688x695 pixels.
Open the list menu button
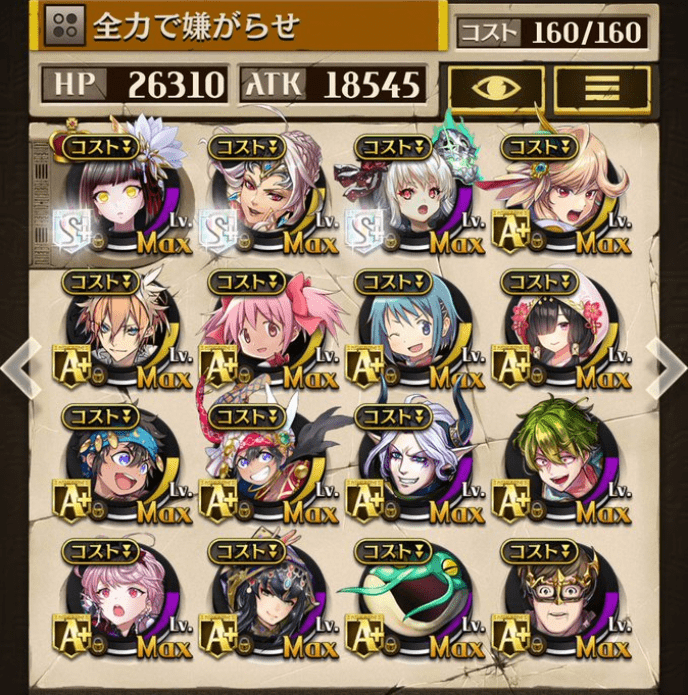coord(602,89)
